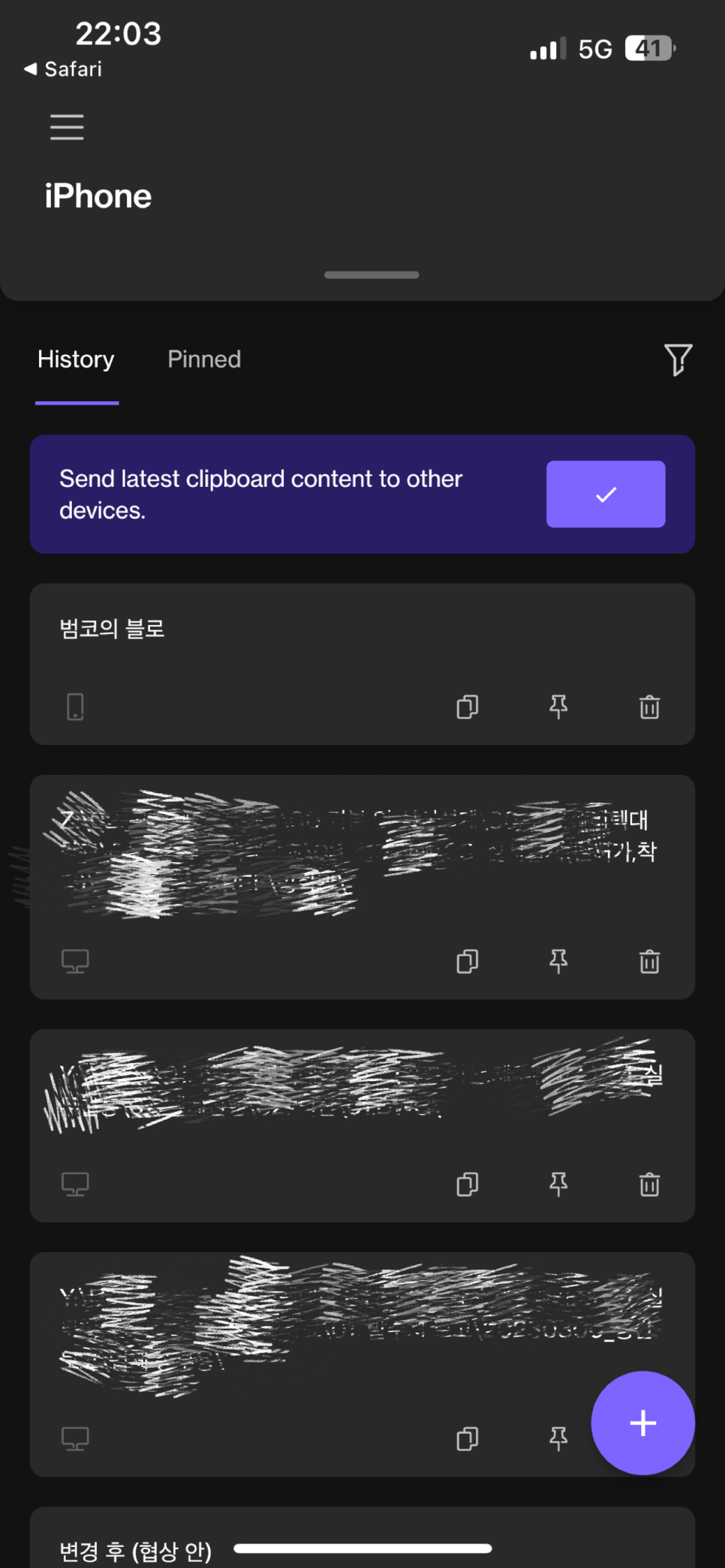Copy the '범코의 블로' clipboard entry

pos(467,707)
